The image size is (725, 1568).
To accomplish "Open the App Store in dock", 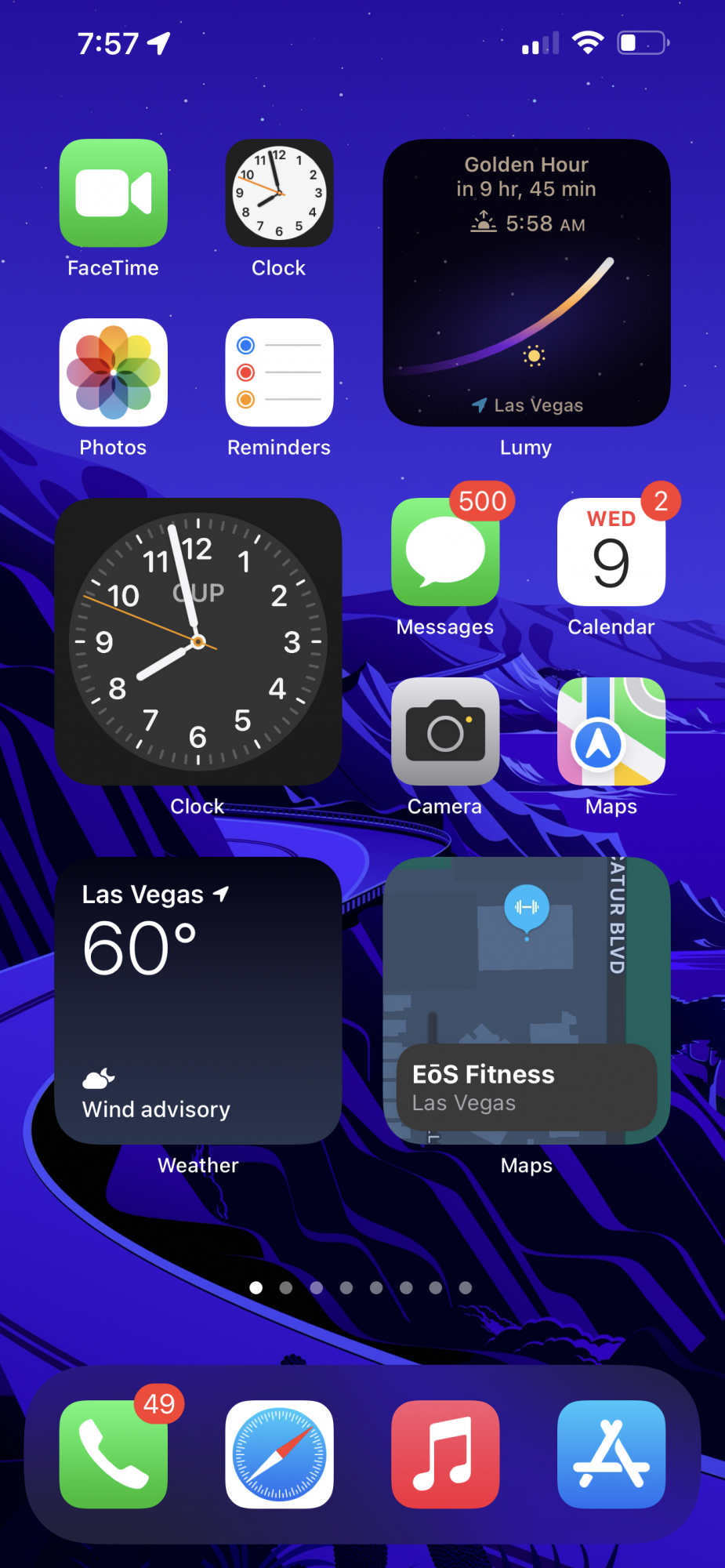I will point(611,1454).
